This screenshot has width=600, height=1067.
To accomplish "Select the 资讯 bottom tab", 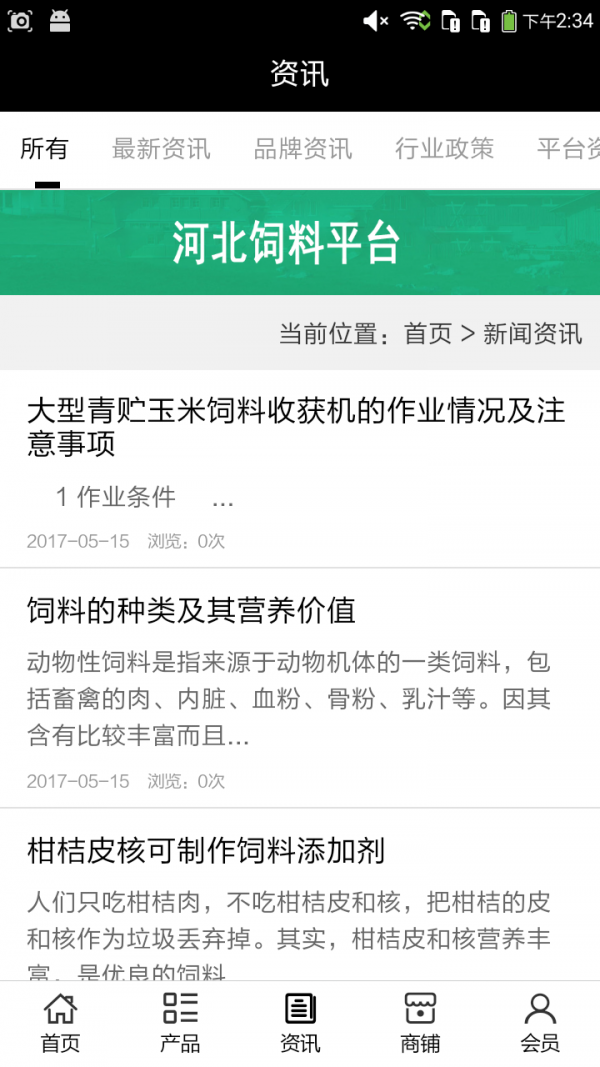I will pos(300,1024).
